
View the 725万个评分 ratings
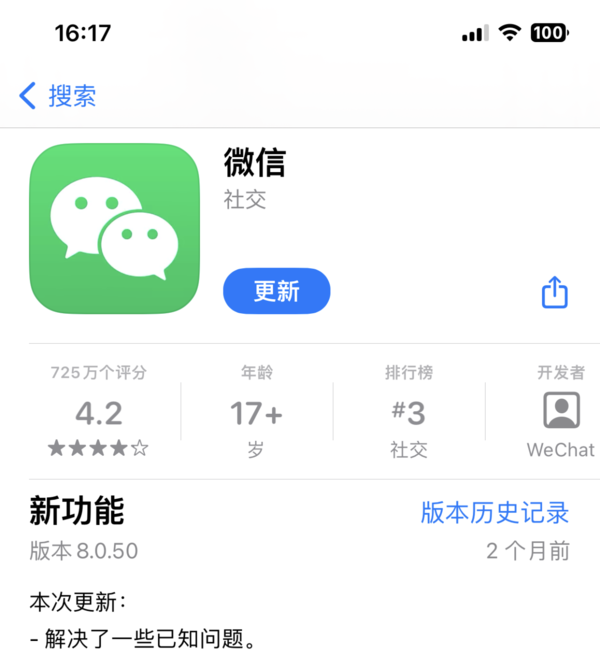pos(98,412)
